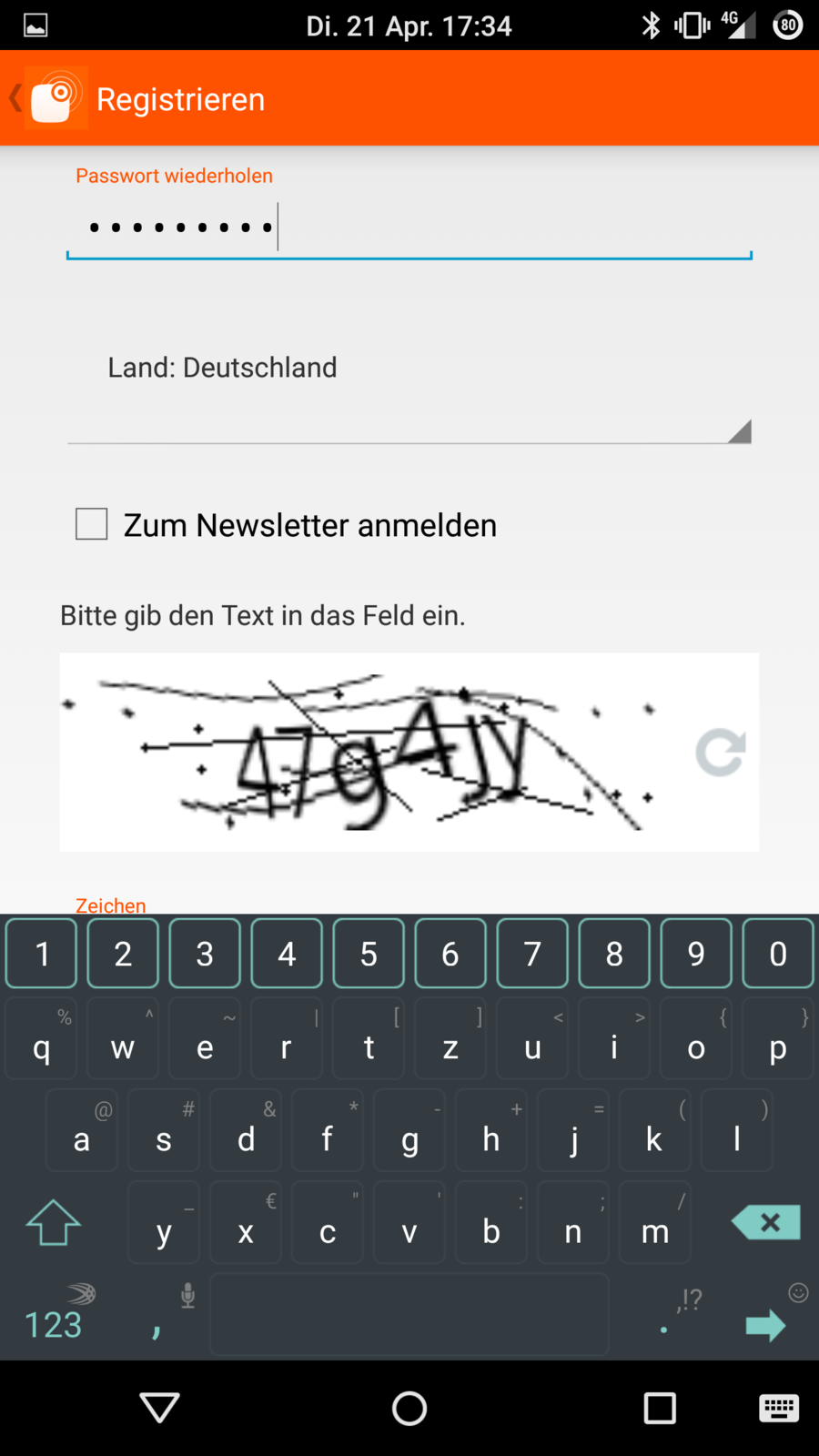
Task: Tap the backspace key on keyboard
Action: click(x=766, y=1223)
